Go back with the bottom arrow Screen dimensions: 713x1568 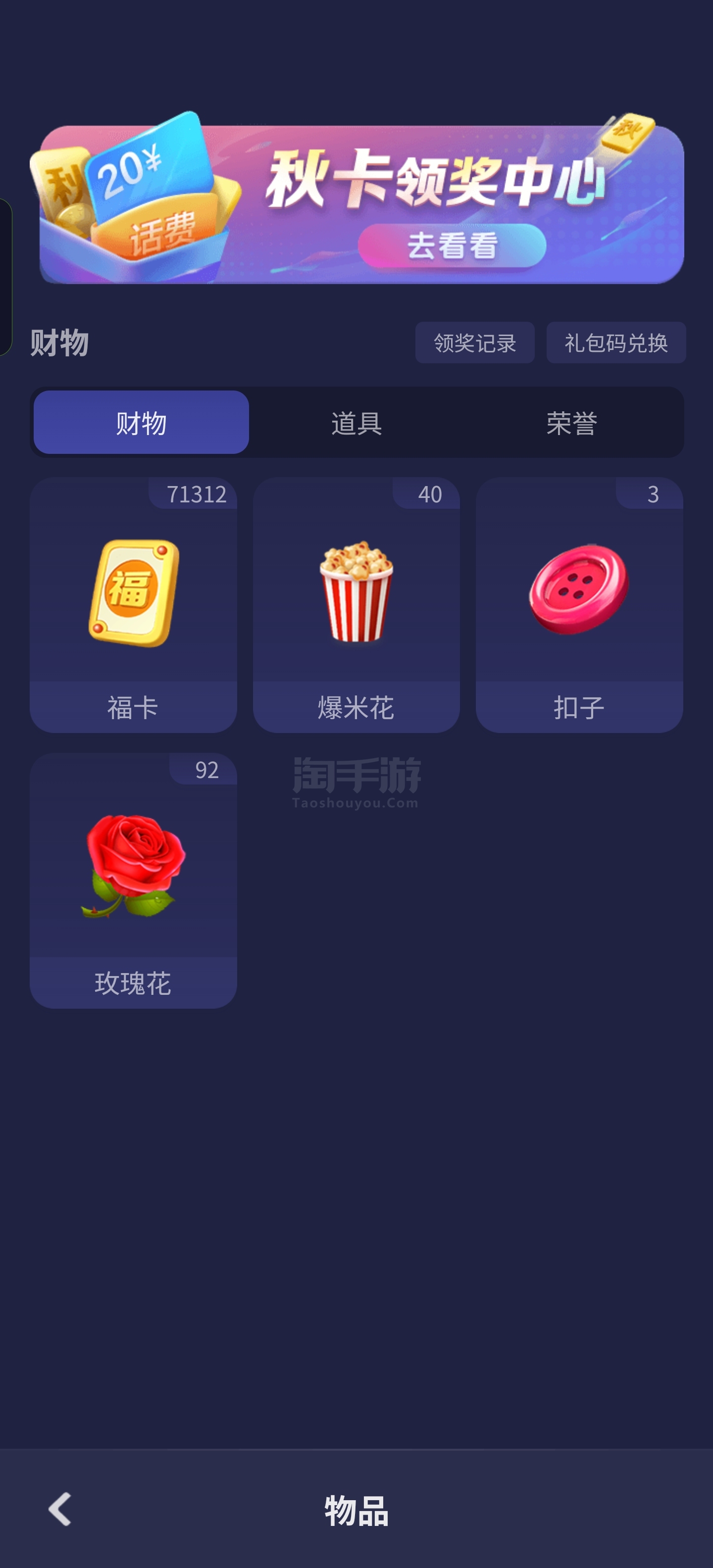click(x=60, y=1510)
